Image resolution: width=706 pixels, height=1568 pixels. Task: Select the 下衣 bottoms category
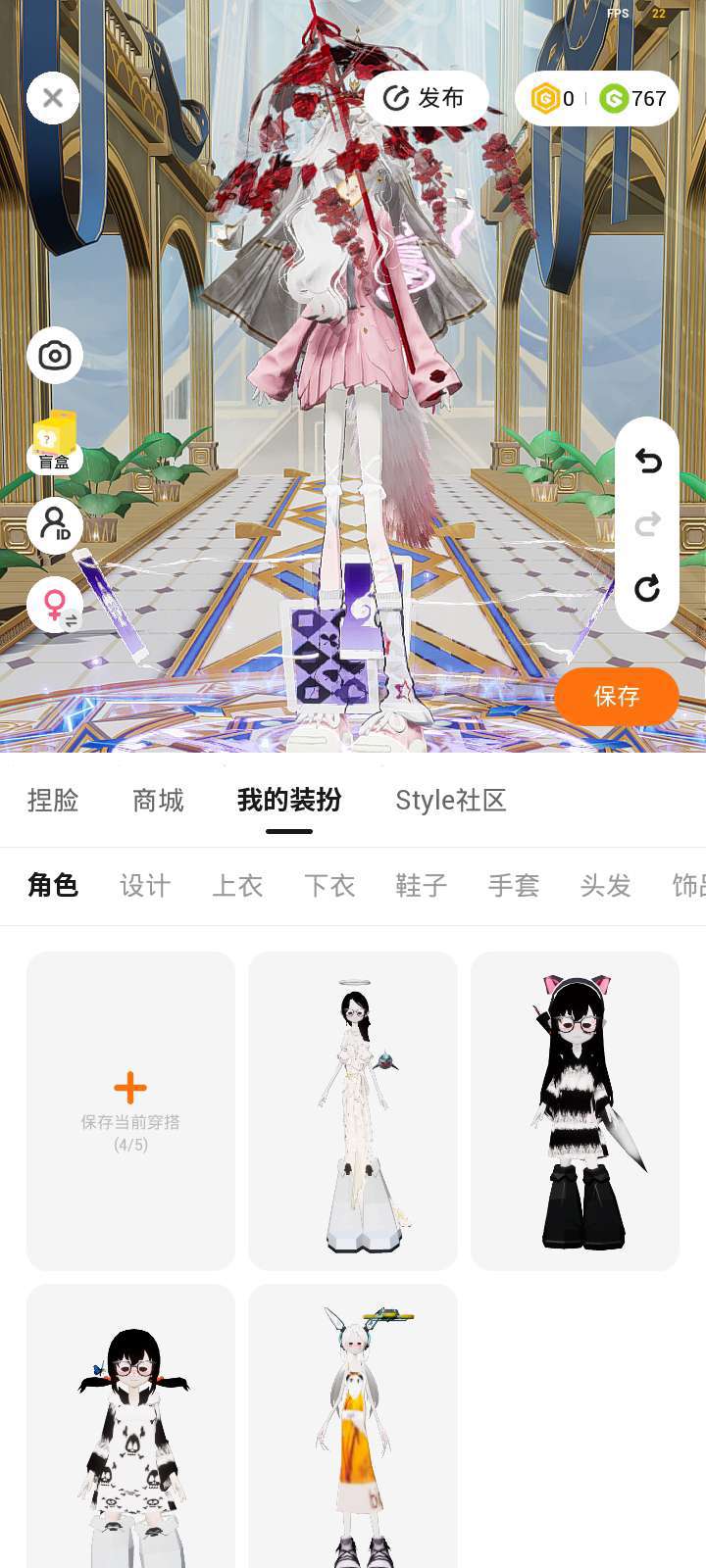click(329, 886)
